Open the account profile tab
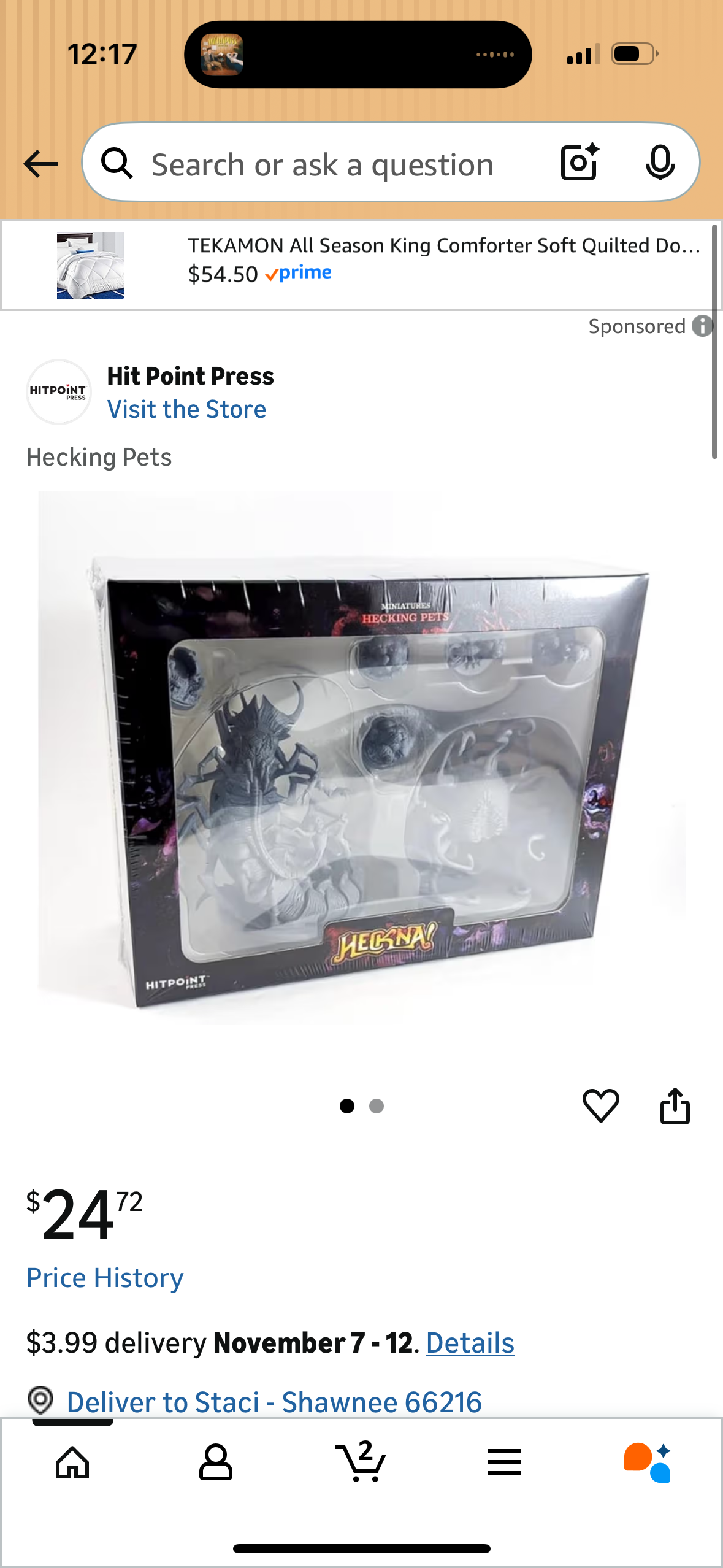This screenshot has width=723, height=1568. (216, 1463)
